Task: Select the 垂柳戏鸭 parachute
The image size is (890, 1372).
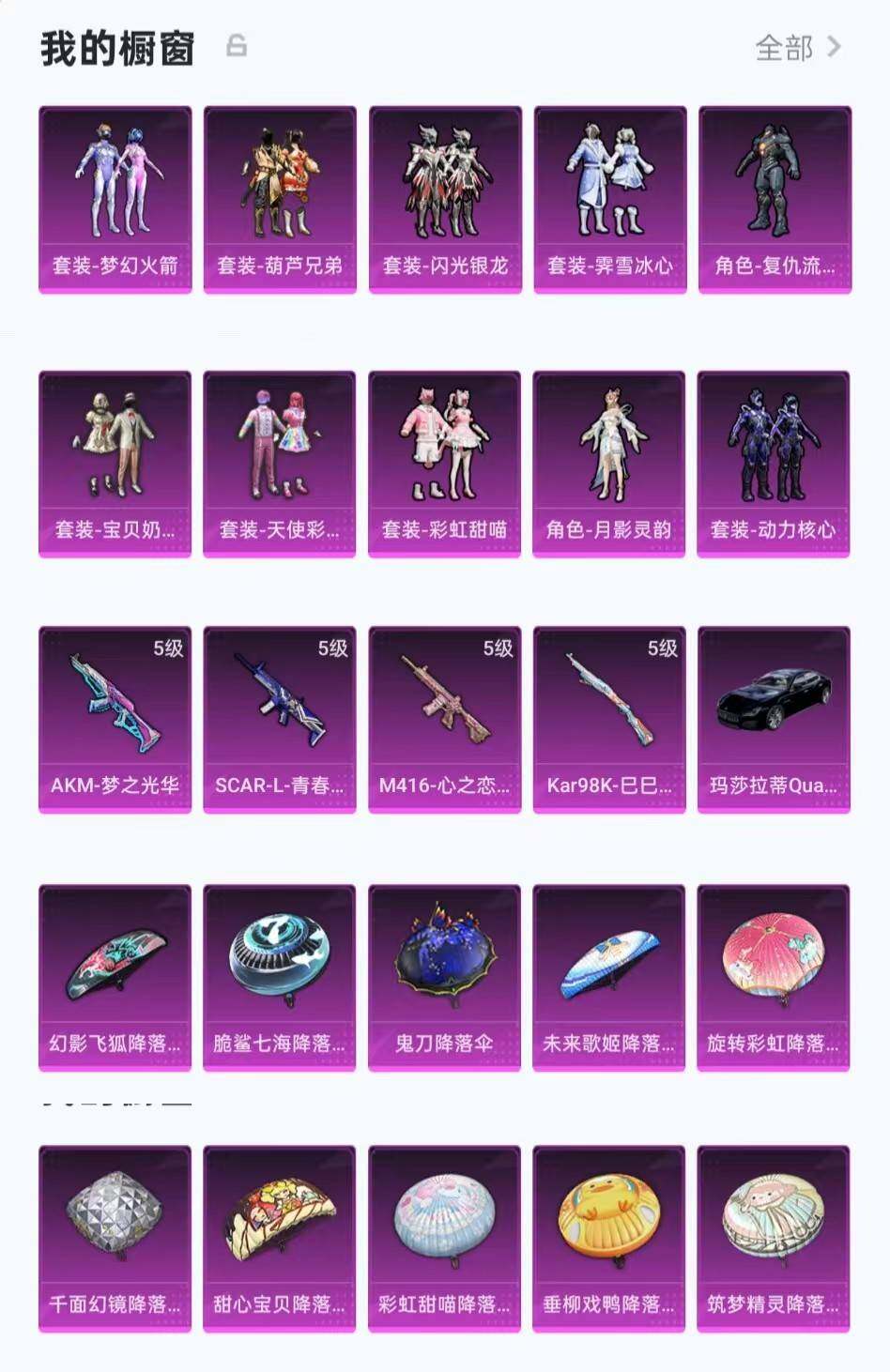Action: (x=608, y=1238)
